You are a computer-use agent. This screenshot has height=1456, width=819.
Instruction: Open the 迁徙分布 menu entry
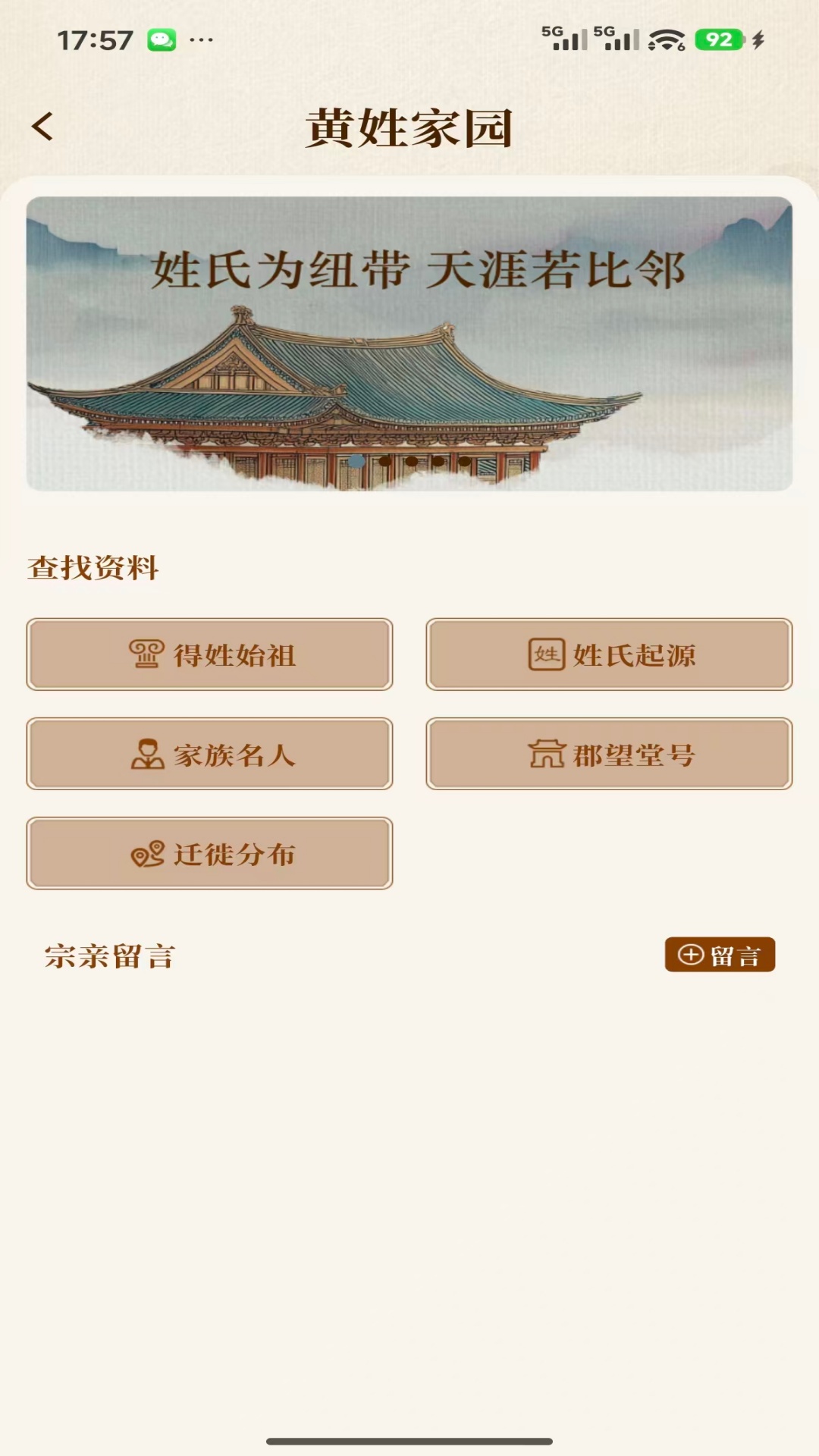[x=209, y=853]
